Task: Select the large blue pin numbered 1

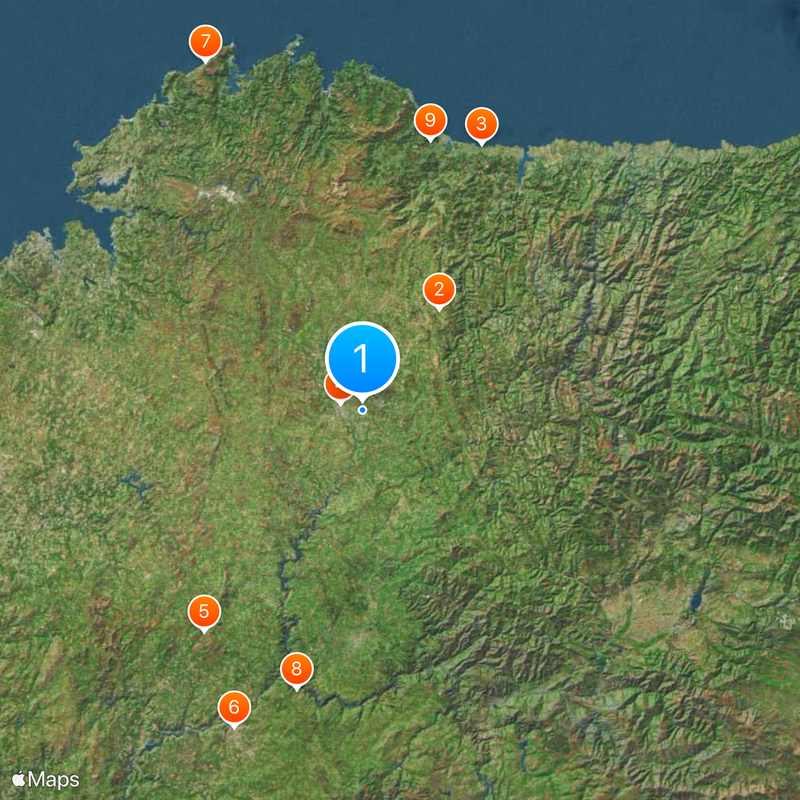Action: [362, 358]
